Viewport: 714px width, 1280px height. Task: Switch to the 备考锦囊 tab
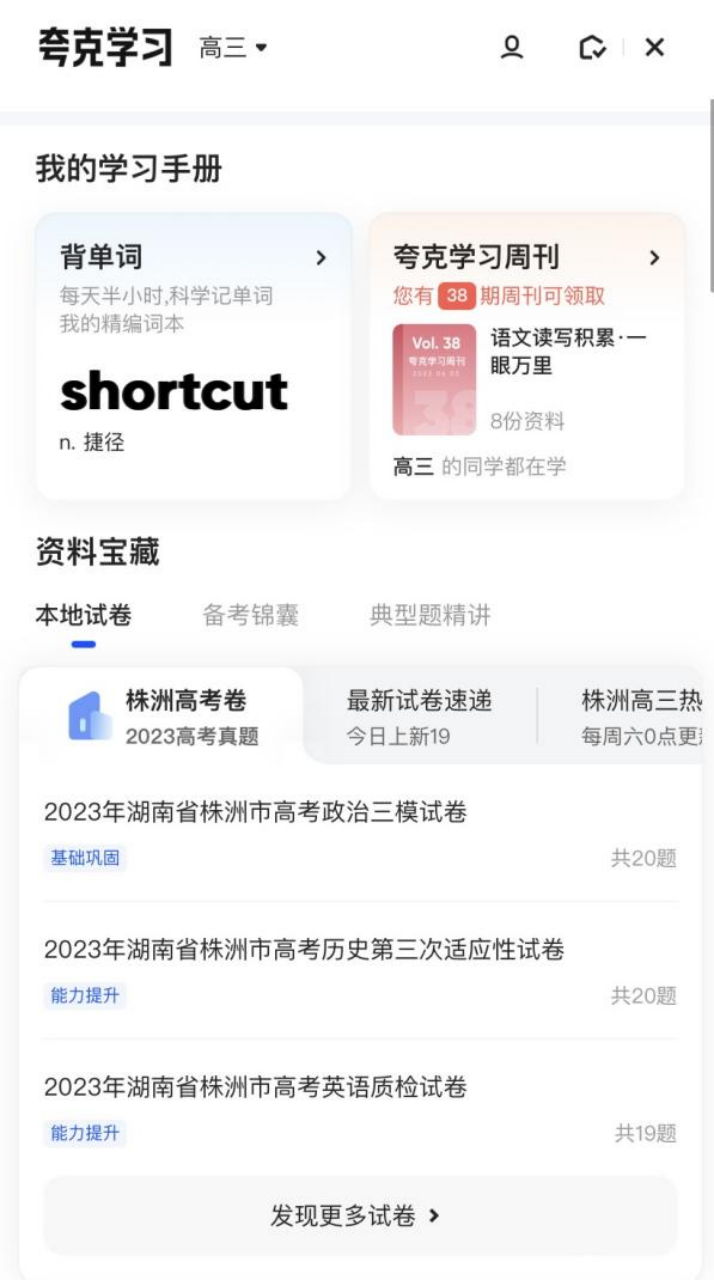click(250, 615)
